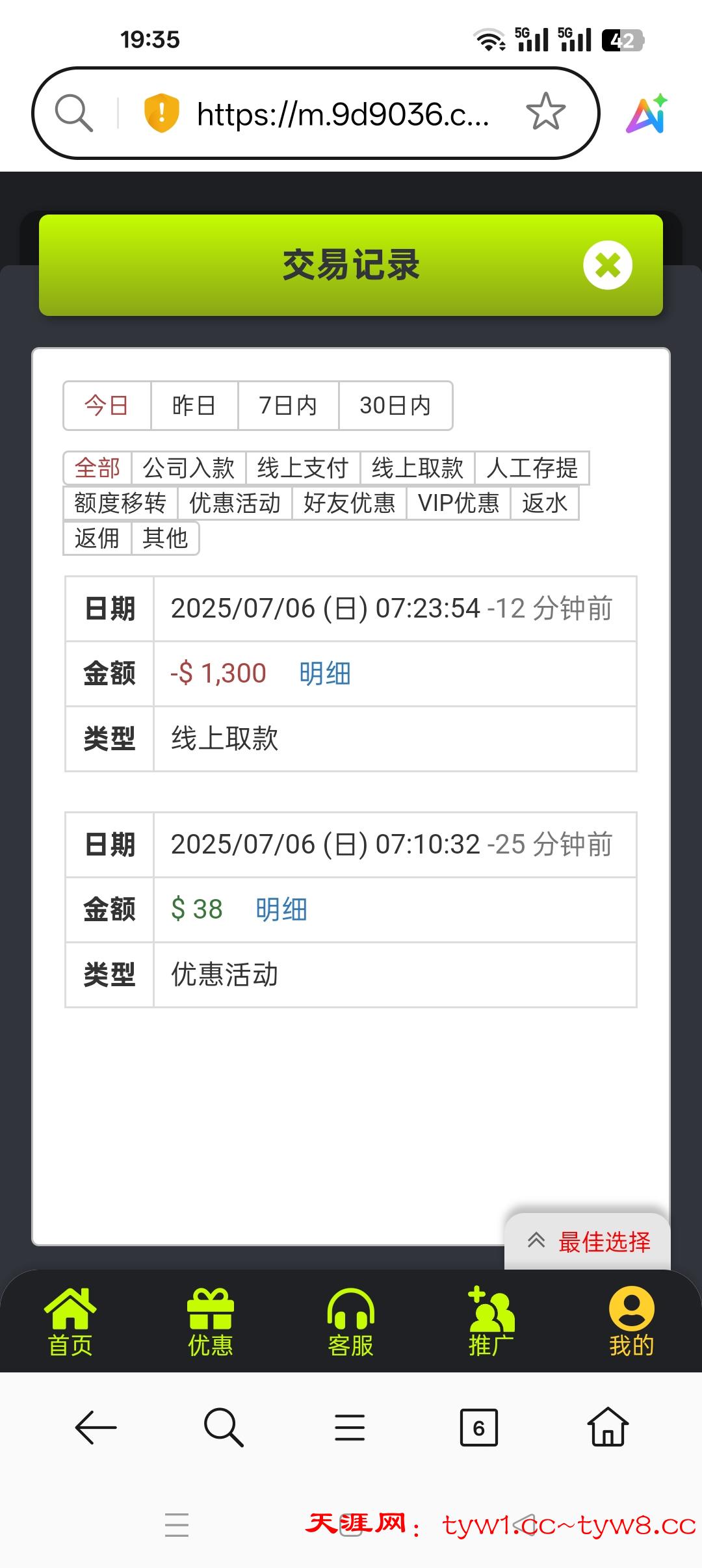702x1568 pixels.
Task: Filter by 线上支付 type
Action: tap(303, 468)
